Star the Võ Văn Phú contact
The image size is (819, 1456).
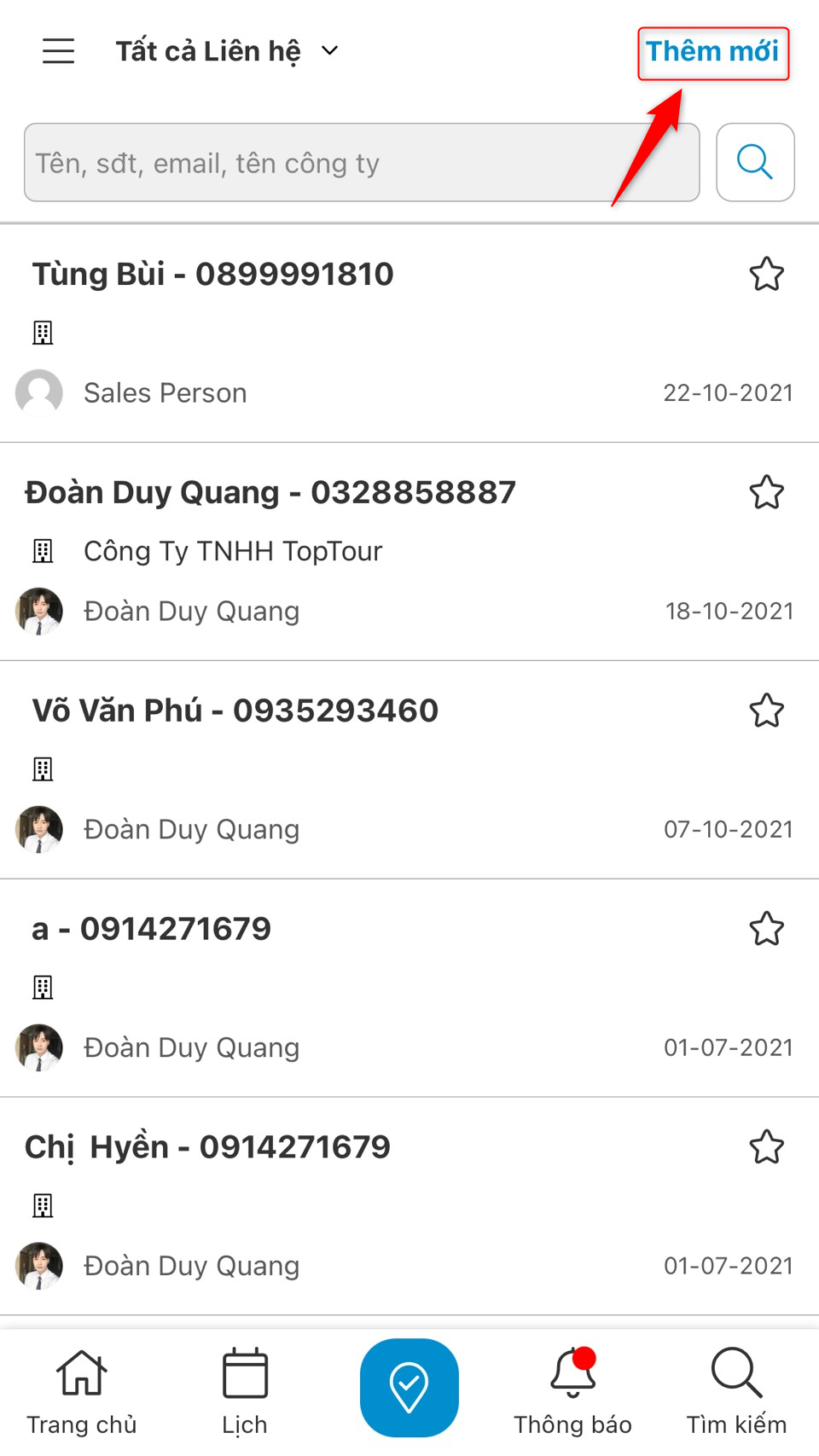click(766, 711)
